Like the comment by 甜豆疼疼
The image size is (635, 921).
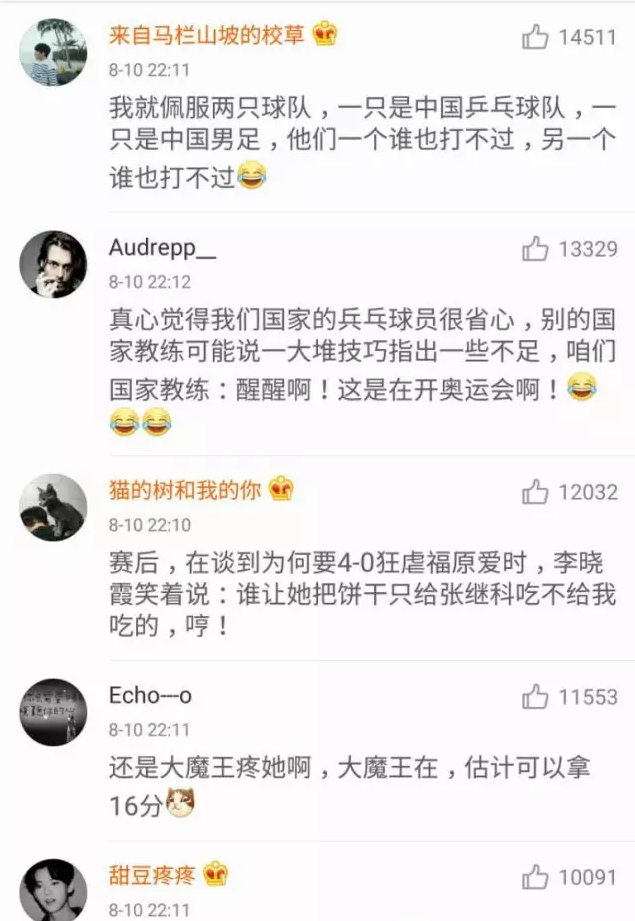(x=535, y=878)
